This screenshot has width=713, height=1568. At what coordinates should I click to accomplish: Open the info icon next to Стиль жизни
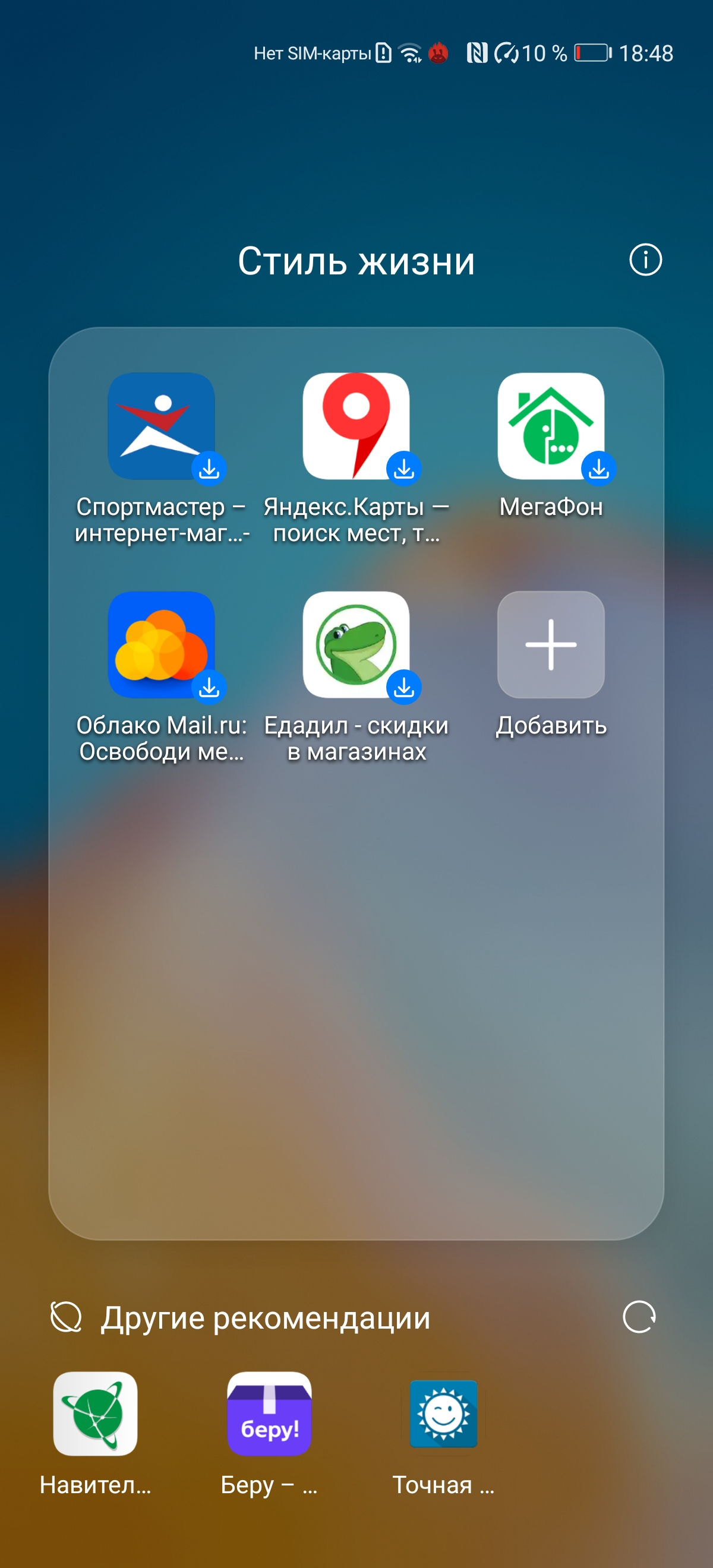(x=645, y=260)
